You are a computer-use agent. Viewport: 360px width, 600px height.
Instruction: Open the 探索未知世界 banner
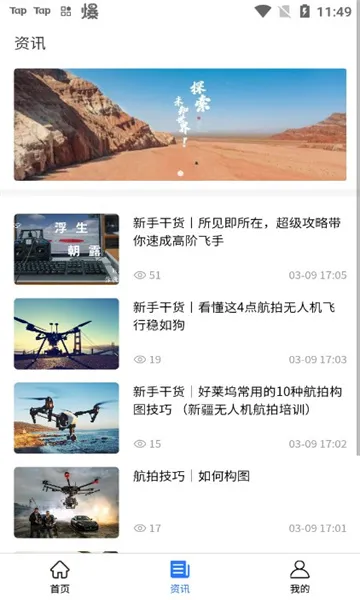point(180,124)
